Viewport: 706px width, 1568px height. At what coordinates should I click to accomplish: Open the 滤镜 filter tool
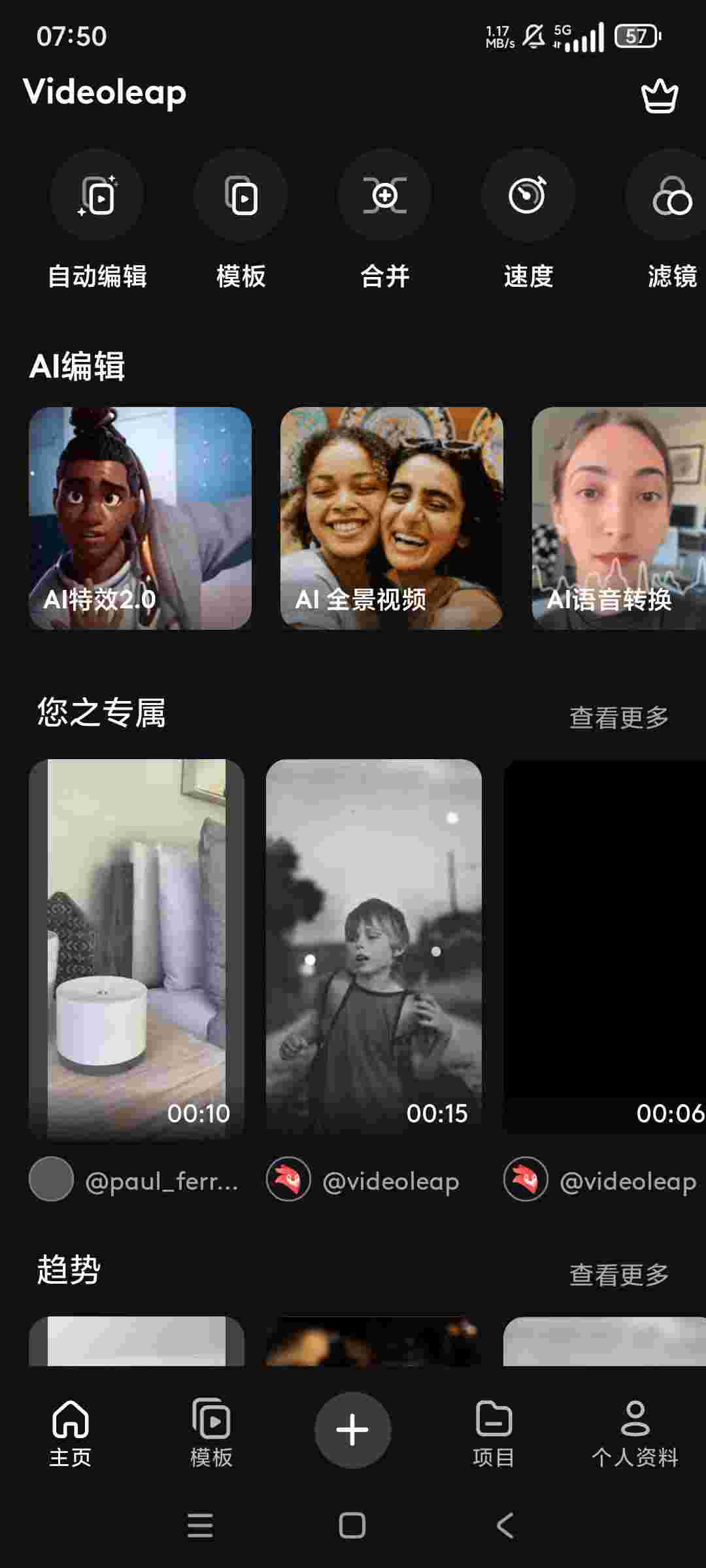pos(671,195)
